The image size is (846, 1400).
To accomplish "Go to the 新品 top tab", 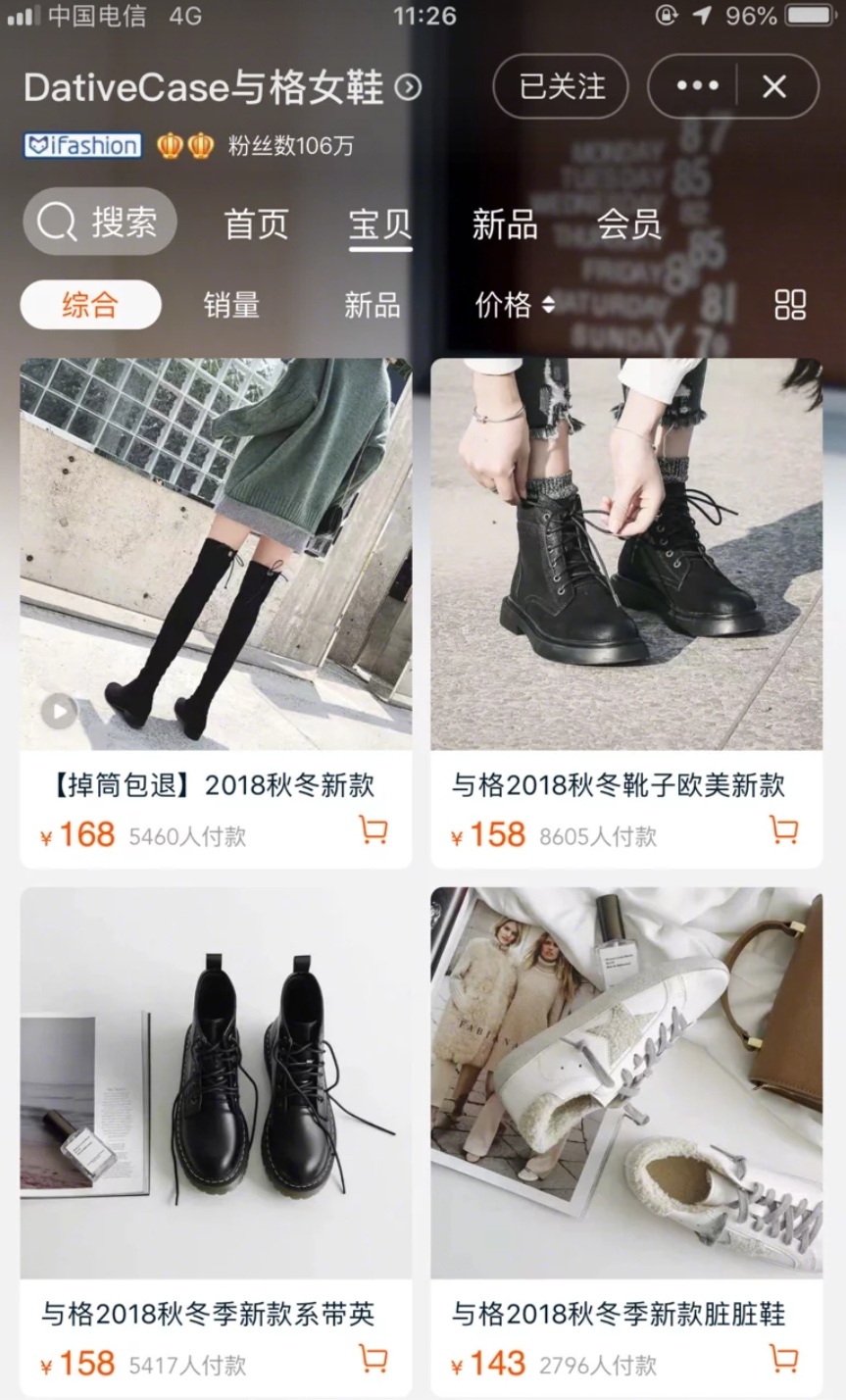I will point(504,225).
